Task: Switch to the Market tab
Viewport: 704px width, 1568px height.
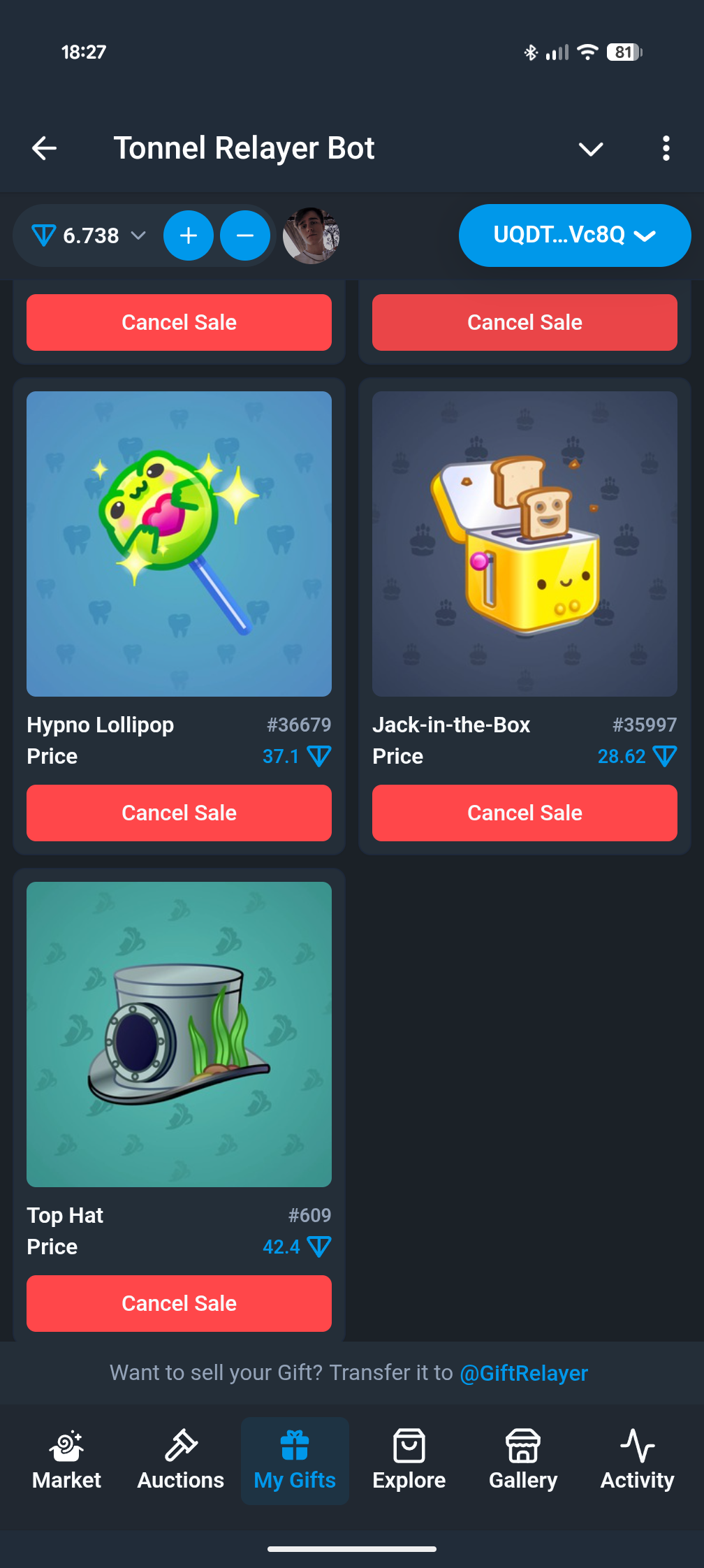Action: click(66, 1460)
